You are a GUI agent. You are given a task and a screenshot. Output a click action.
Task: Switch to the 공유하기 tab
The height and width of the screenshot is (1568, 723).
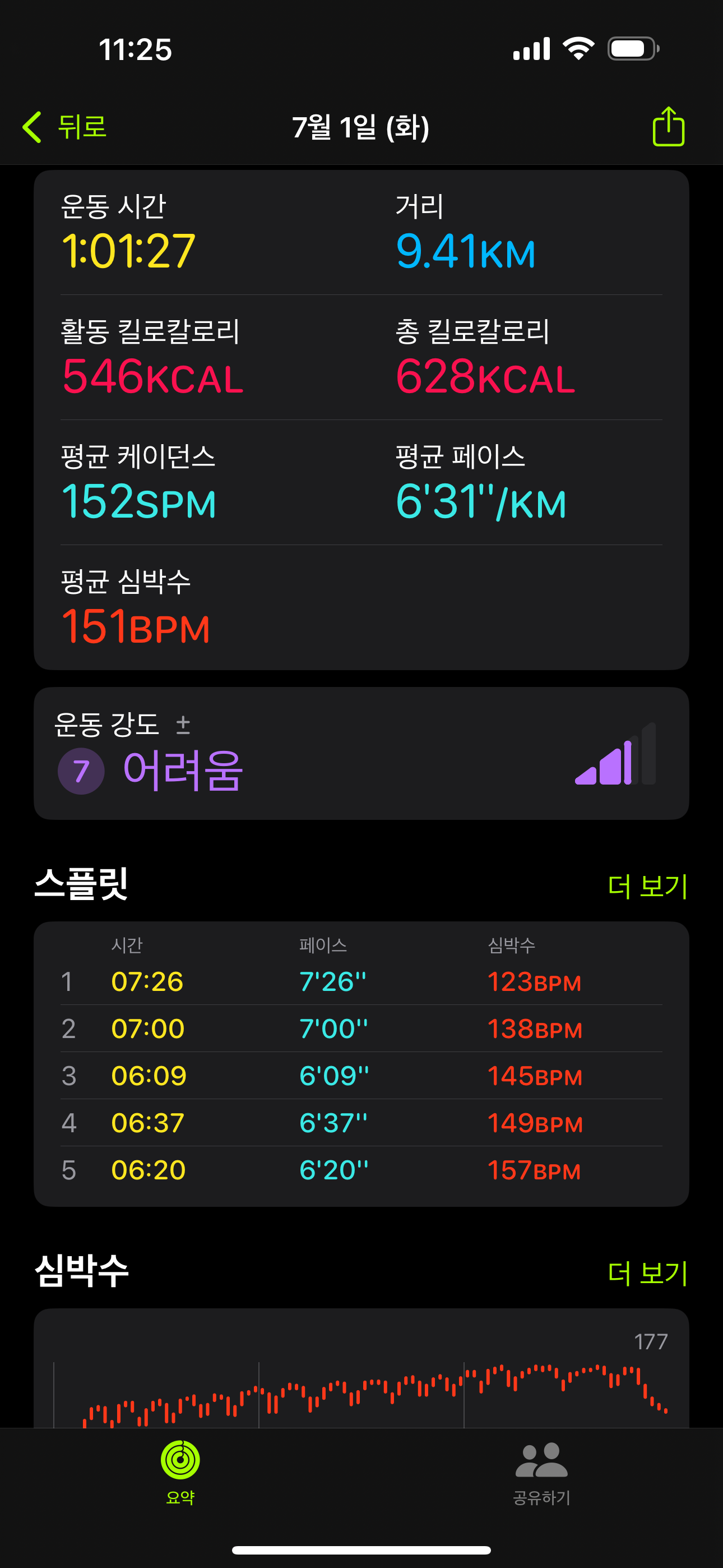pyautogui.click(x=541, y=1472)
